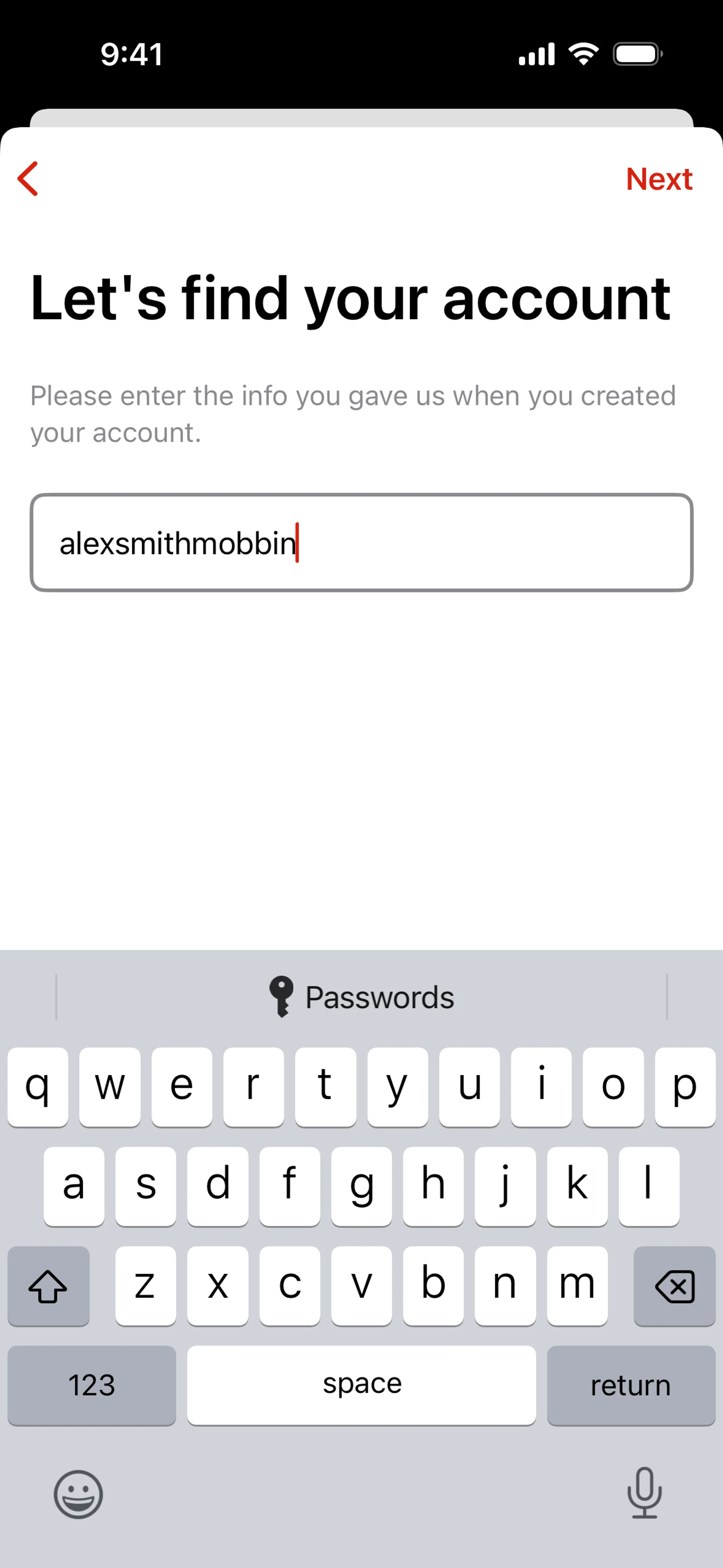Delete last character with backspace key
This screenshot has width=723, height=1568.
(x=674, y=1285)
